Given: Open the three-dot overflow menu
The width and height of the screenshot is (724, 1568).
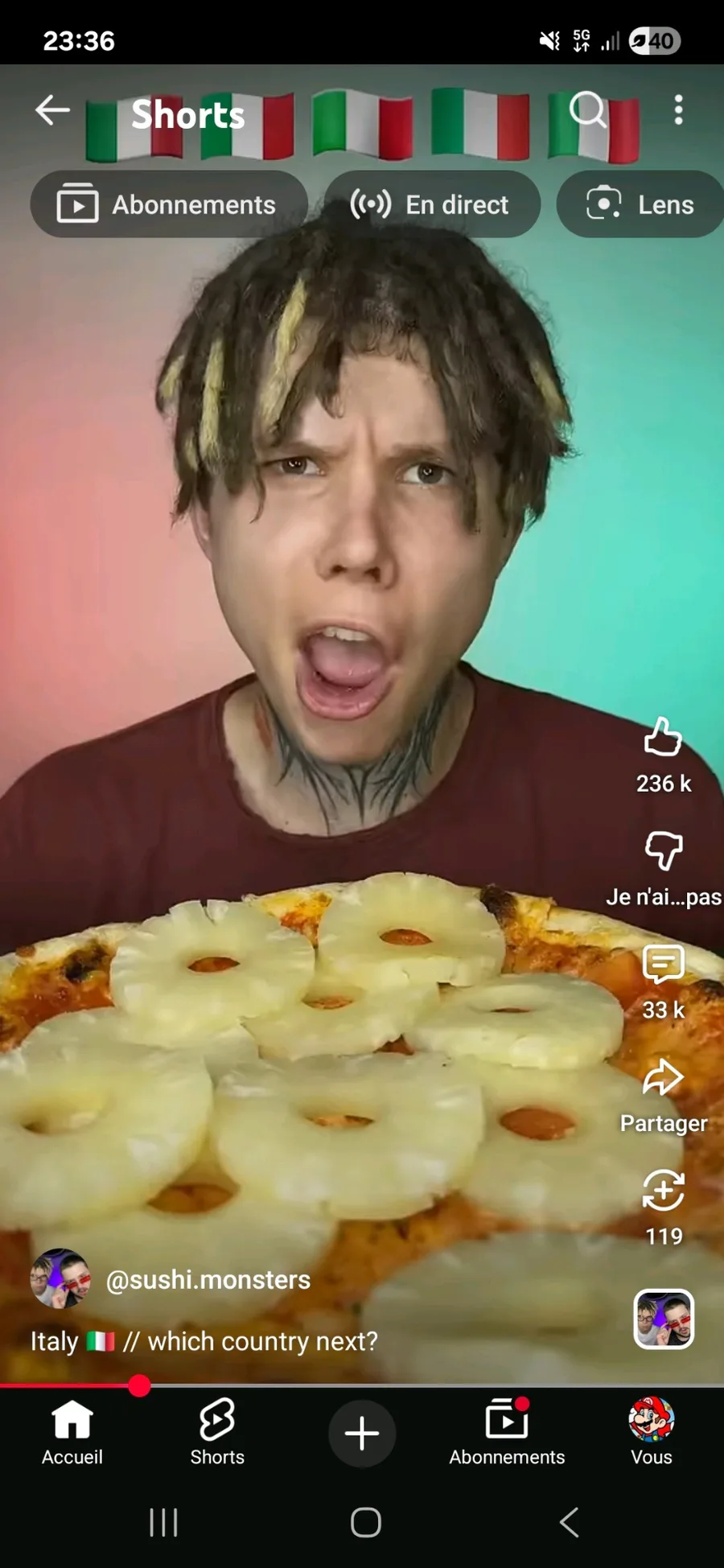Looking at the screenshot, I should coord(678,109).
